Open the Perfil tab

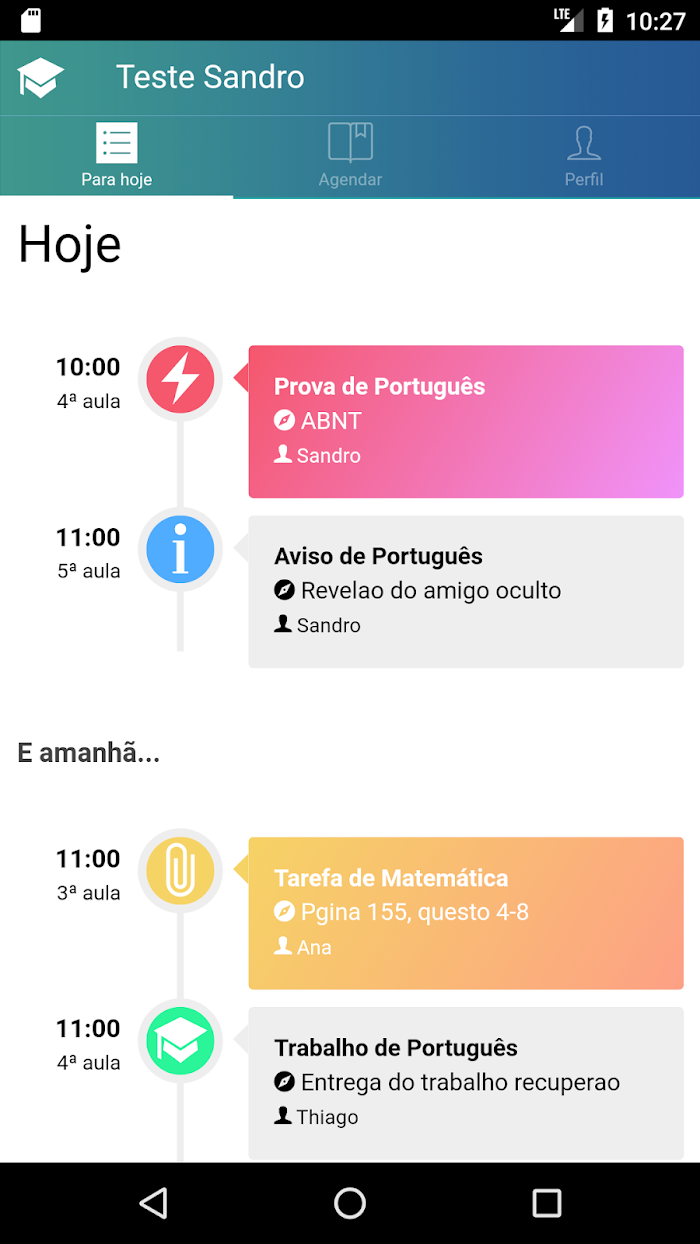(x=584, y=156)
